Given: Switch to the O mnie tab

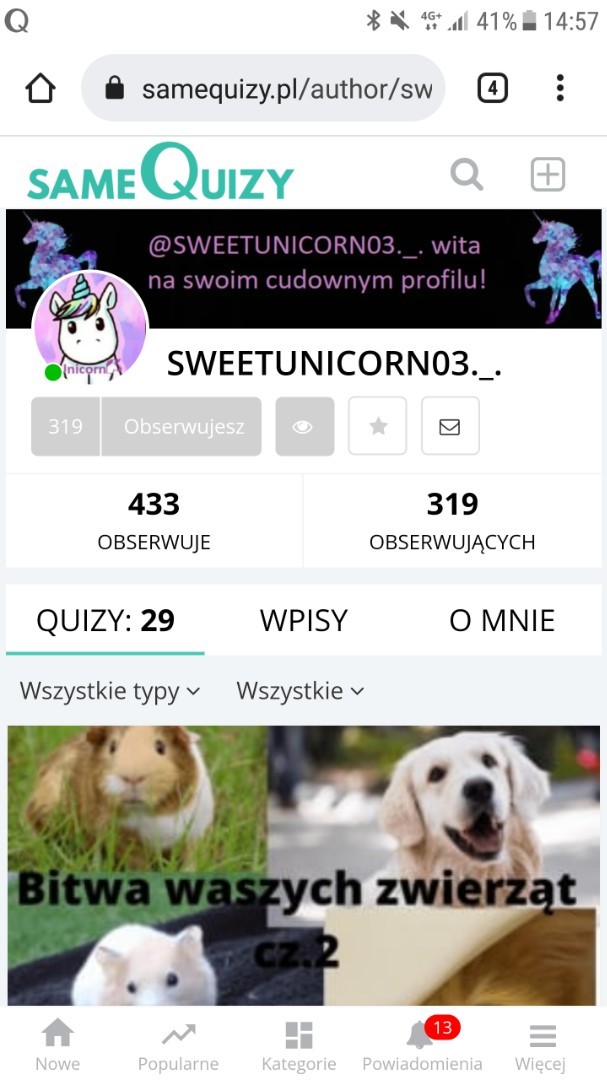Looking at the screenshot, I should [502, 620].
